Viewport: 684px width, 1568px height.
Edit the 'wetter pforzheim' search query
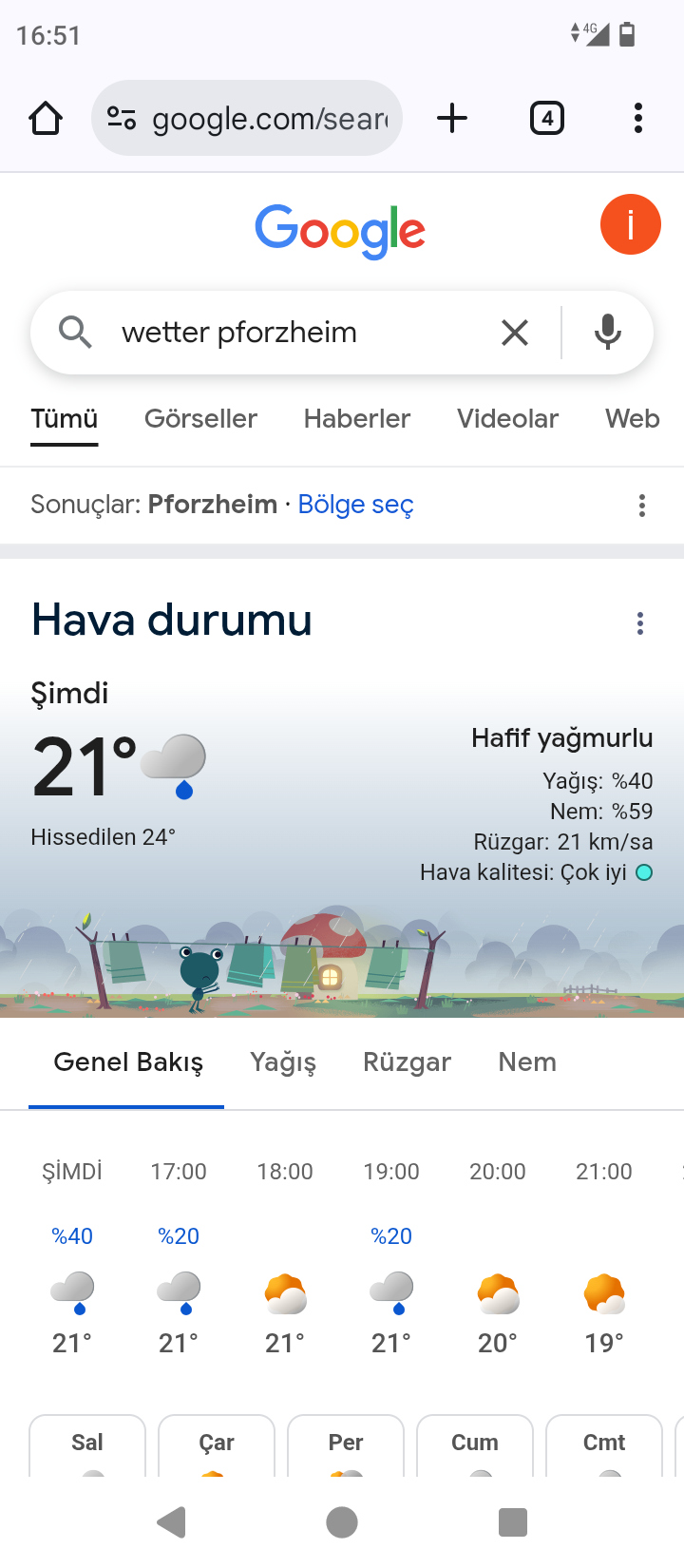pyautogui.click(x=285, y=333)
